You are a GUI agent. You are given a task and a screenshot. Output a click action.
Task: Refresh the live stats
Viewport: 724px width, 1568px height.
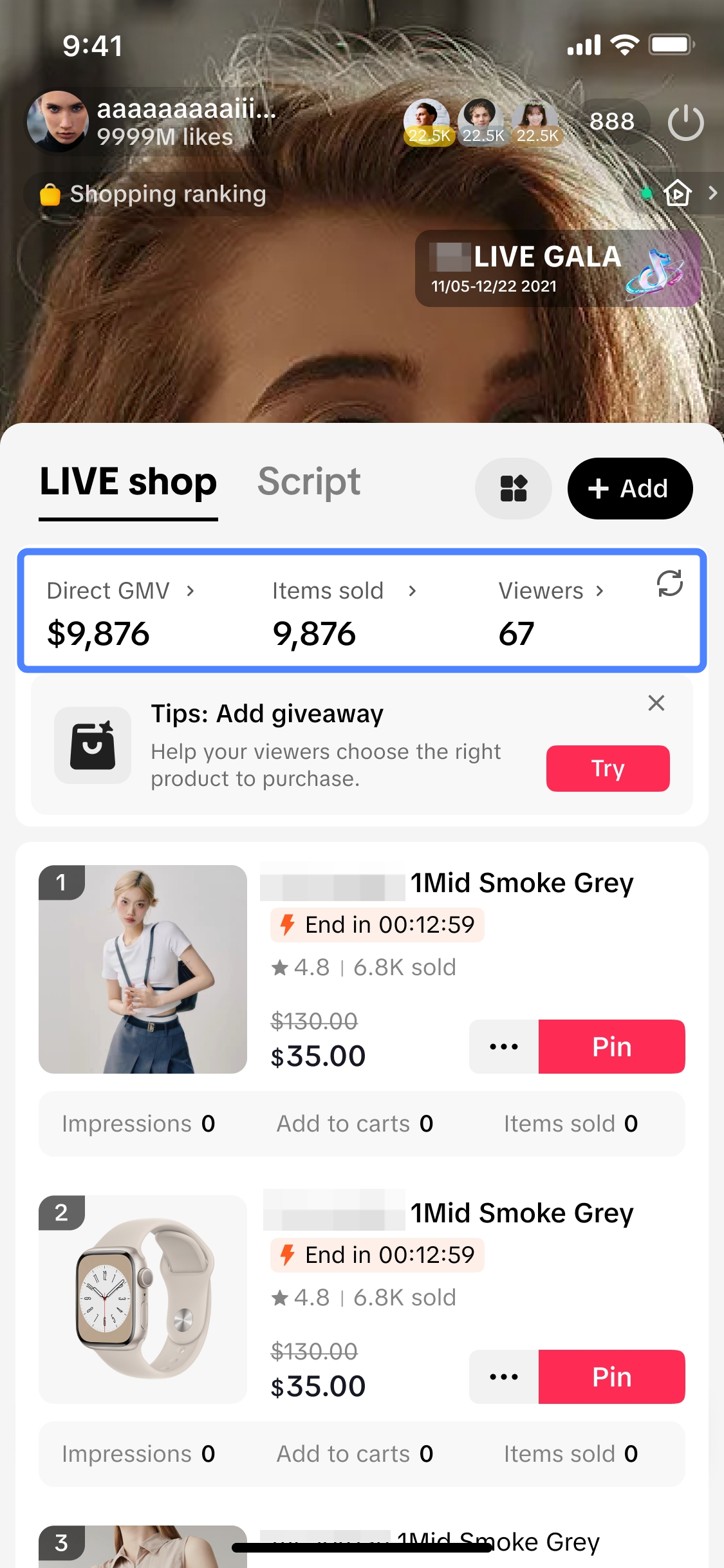[x=669, y=584]
